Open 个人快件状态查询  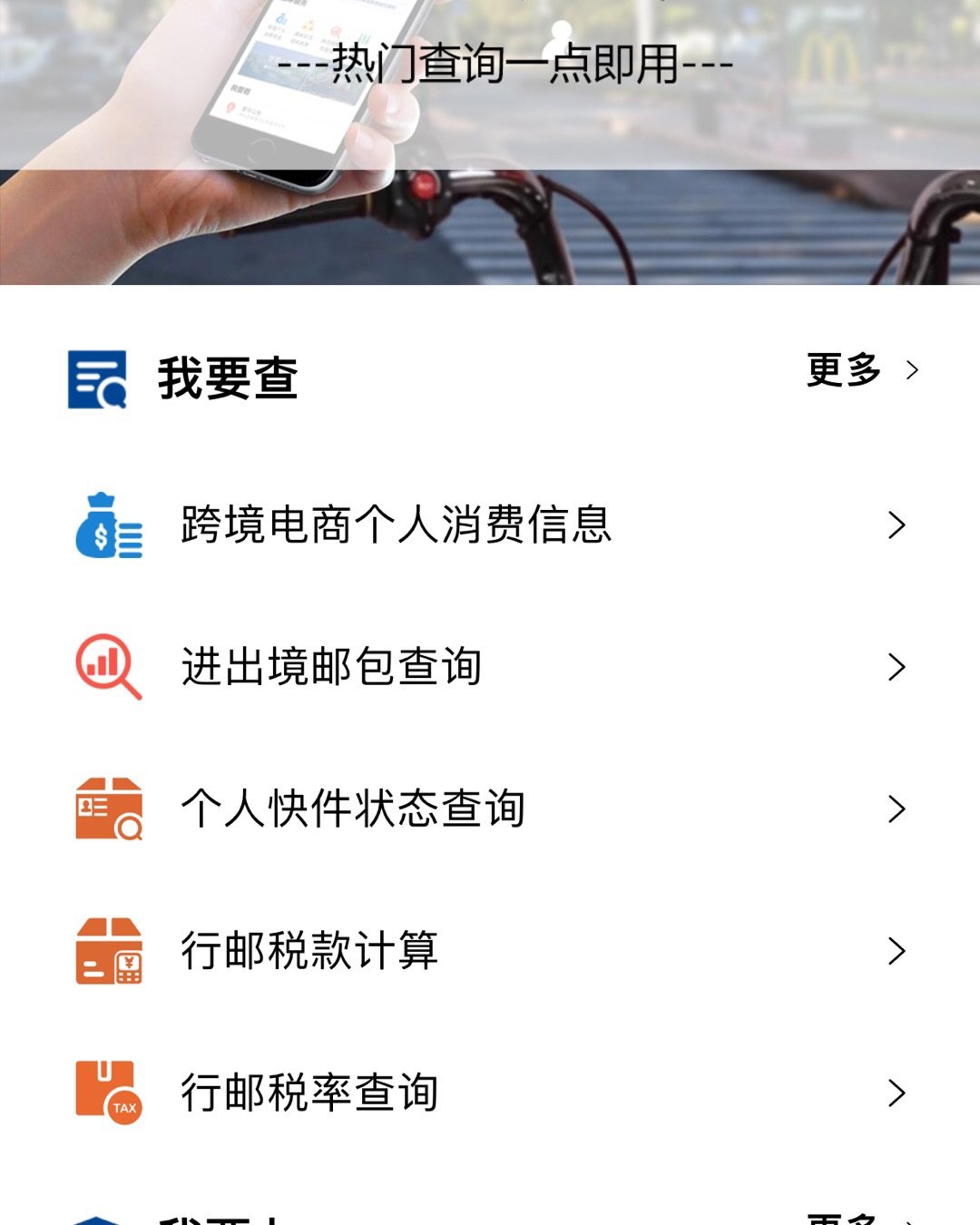point(354,808)
